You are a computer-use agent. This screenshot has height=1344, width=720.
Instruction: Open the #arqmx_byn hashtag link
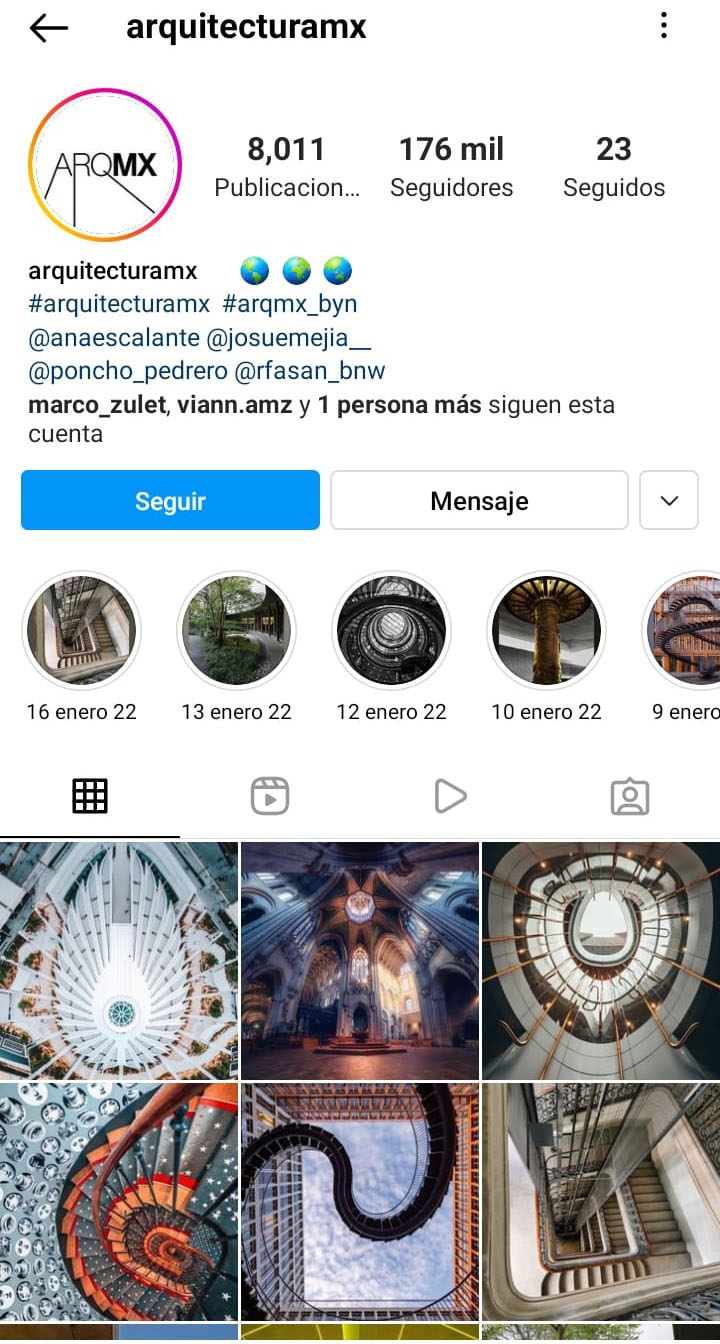[290, 304]
